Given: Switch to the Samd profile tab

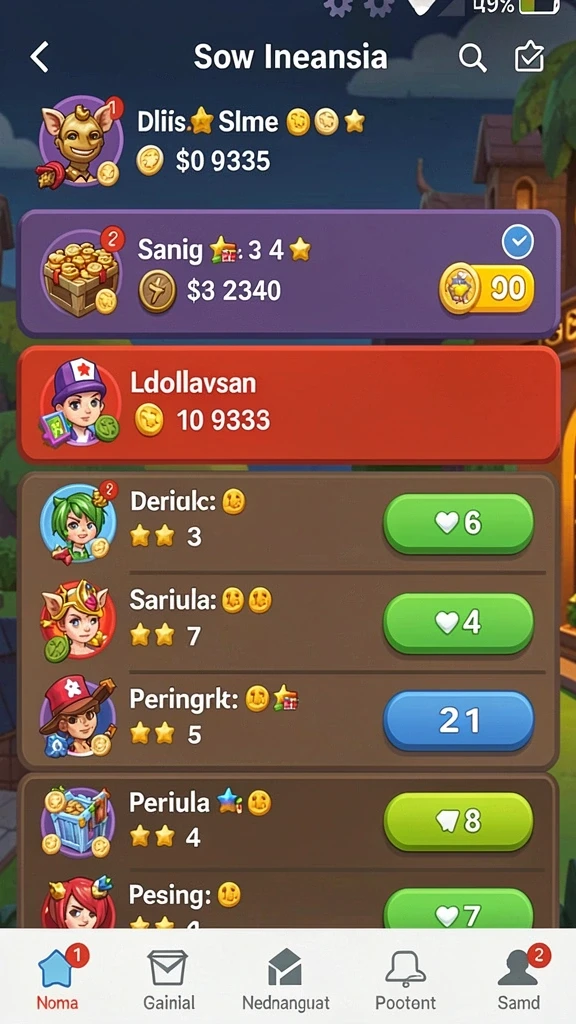Looking at the screenshot, I should [x=519, y=975].
